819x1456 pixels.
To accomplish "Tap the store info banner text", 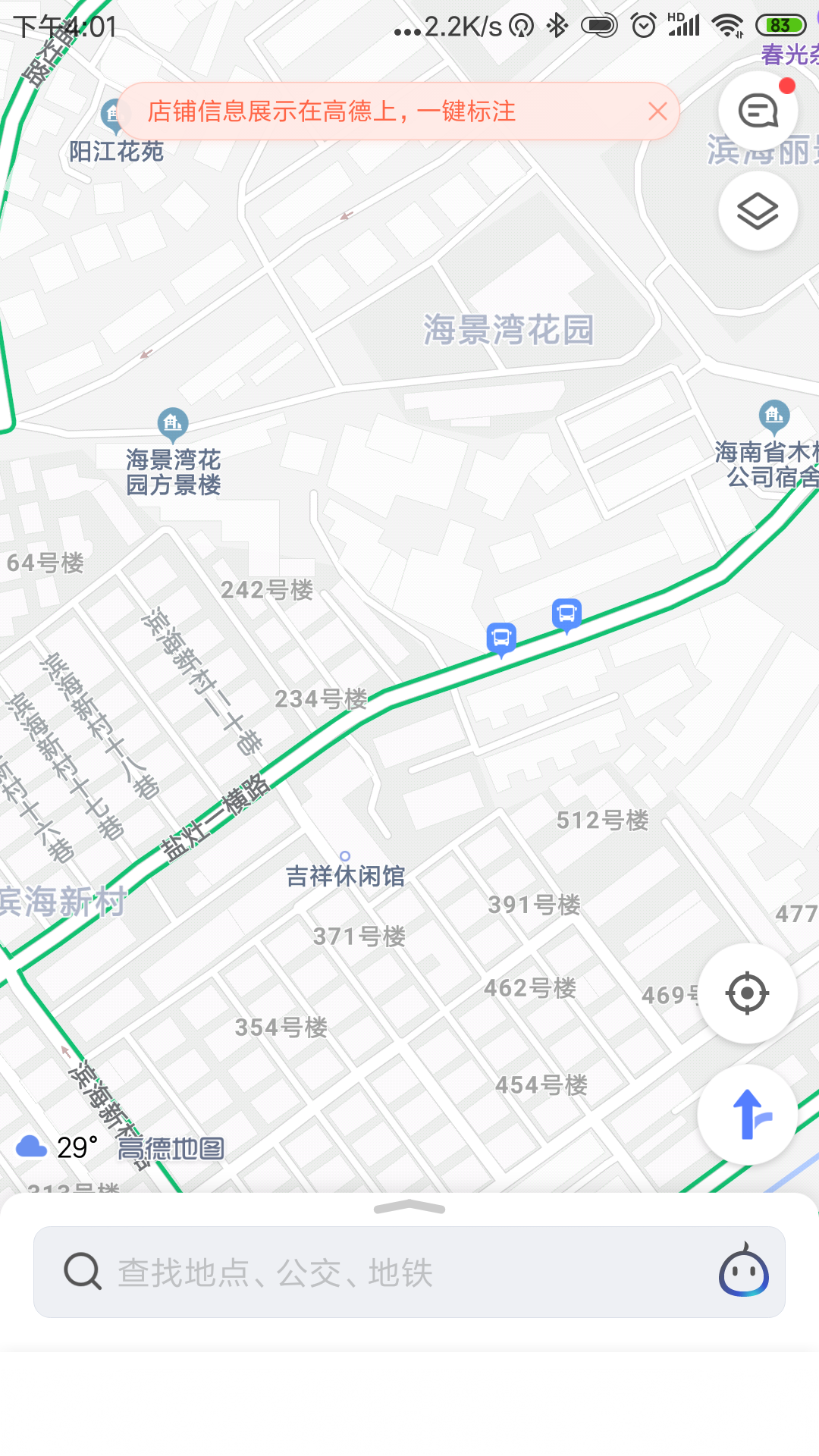I will (x=331, y=111).
